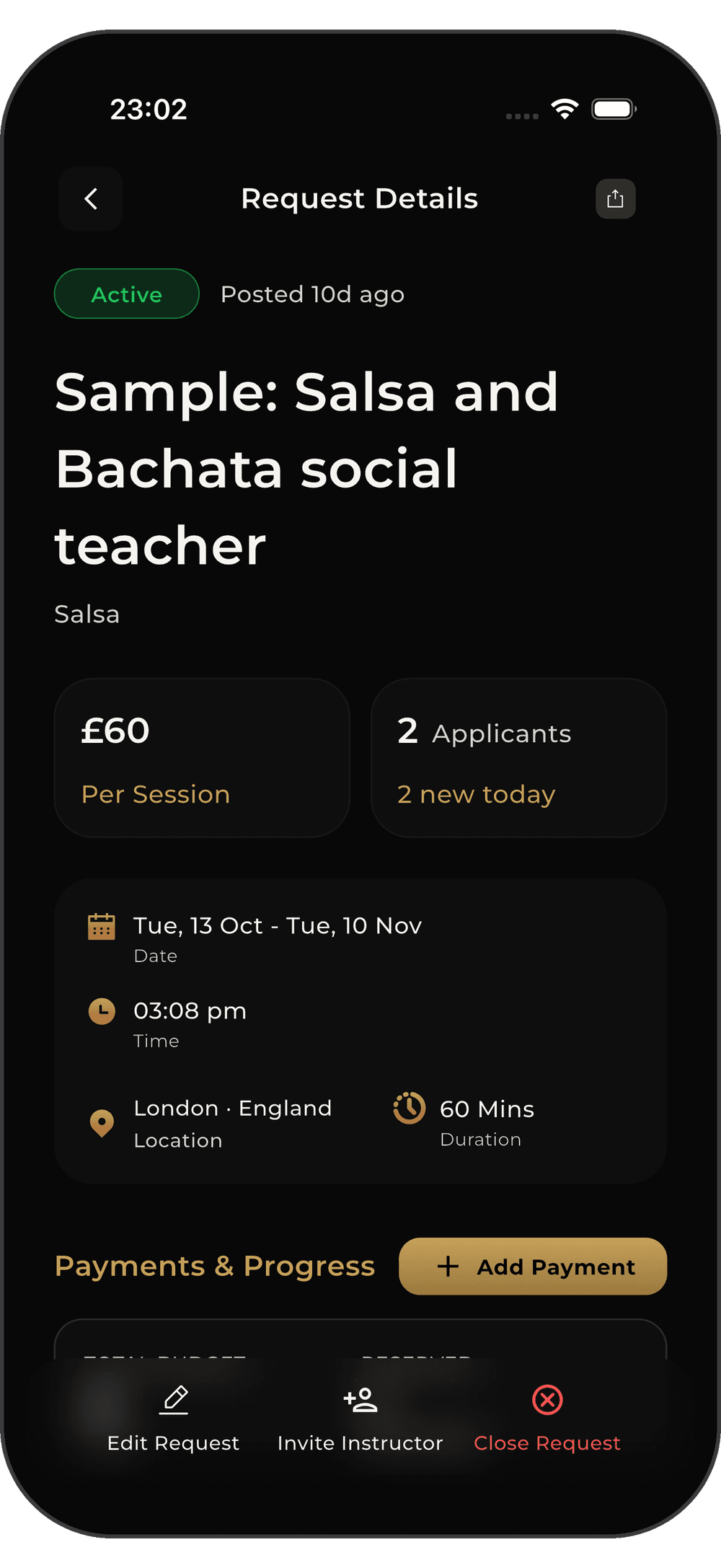721x1568 pixels.
Task: Open the 2 Applicants card
Action: point(518,757)
